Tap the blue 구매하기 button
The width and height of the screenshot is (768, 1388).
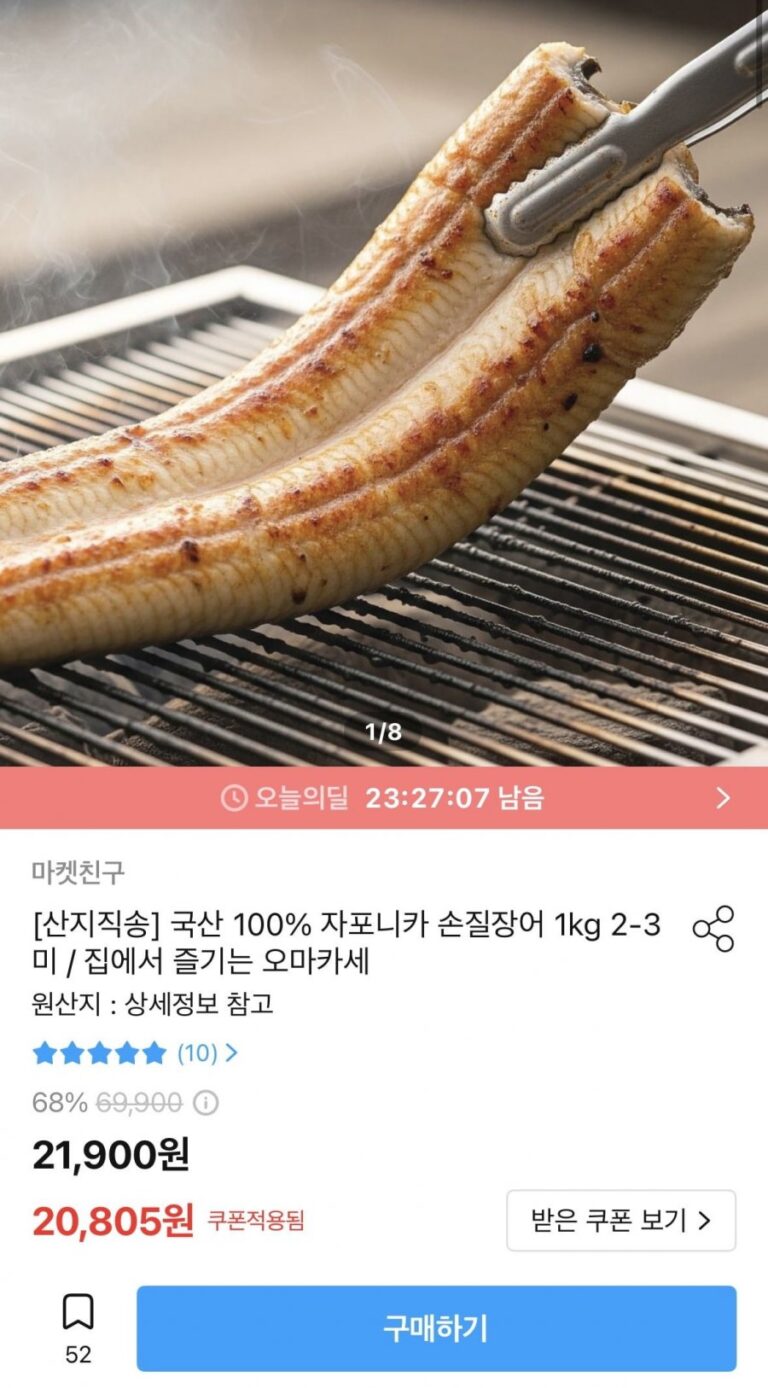click(436, 1328)
